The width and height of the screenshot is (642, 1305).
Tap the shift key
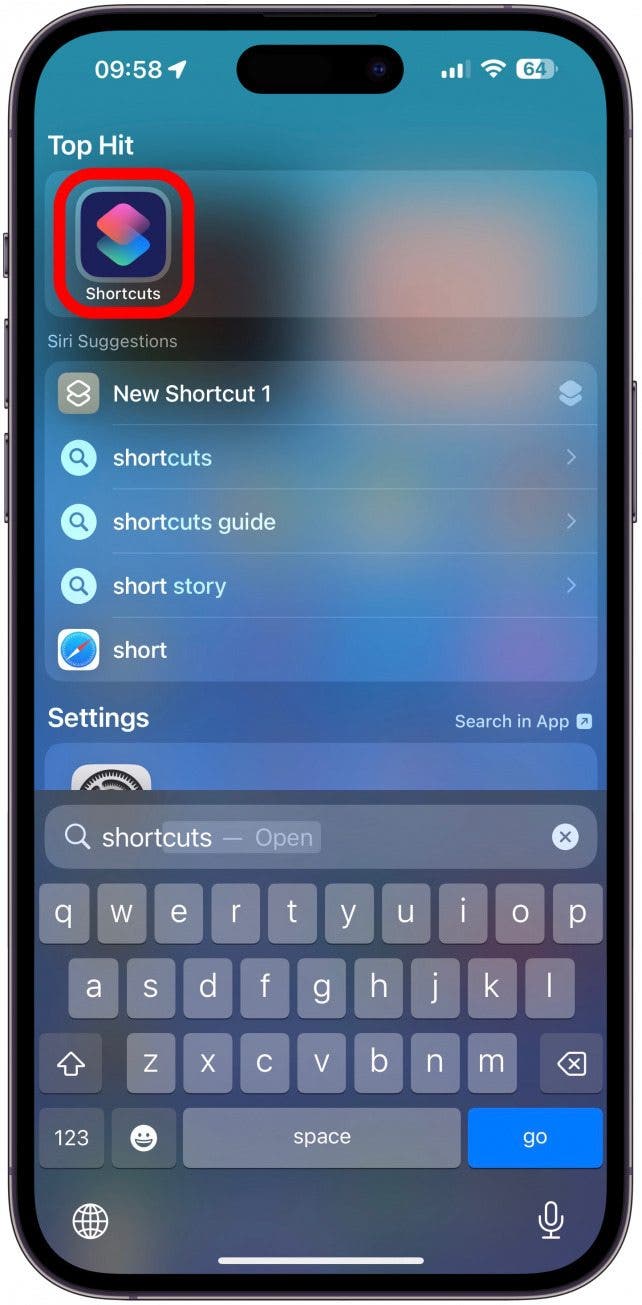[x=71, y=1064]
